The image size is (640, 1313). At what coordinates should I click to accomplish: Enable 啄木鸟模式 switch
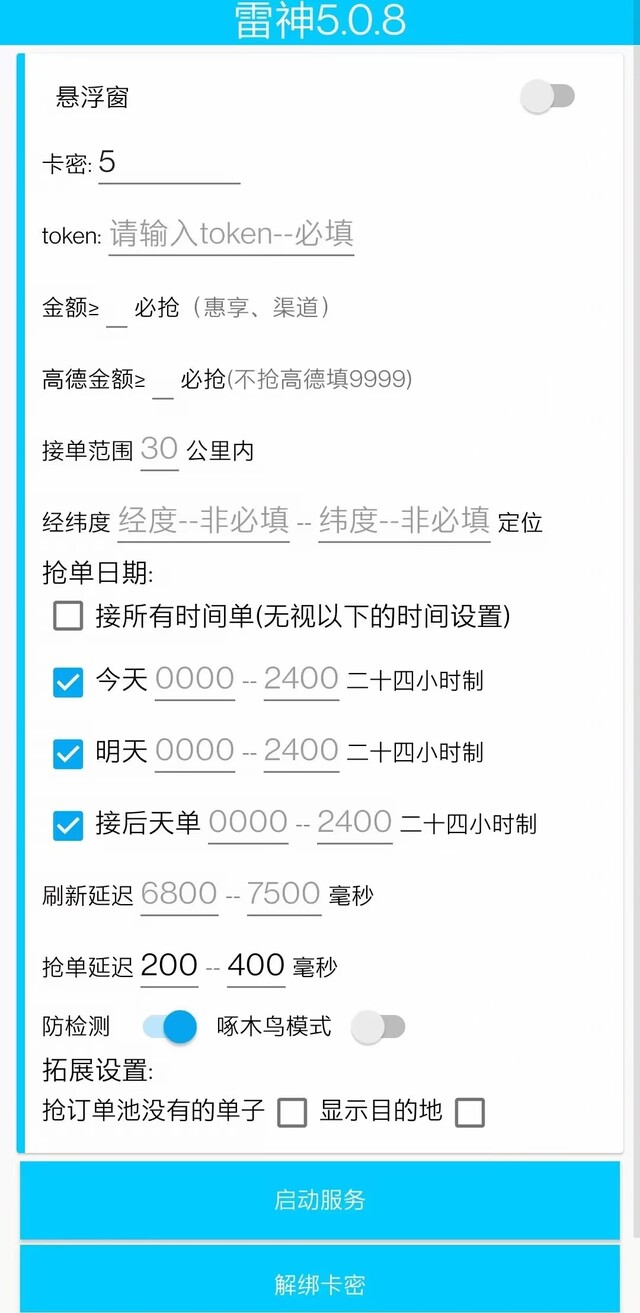tap(378, 1026)
